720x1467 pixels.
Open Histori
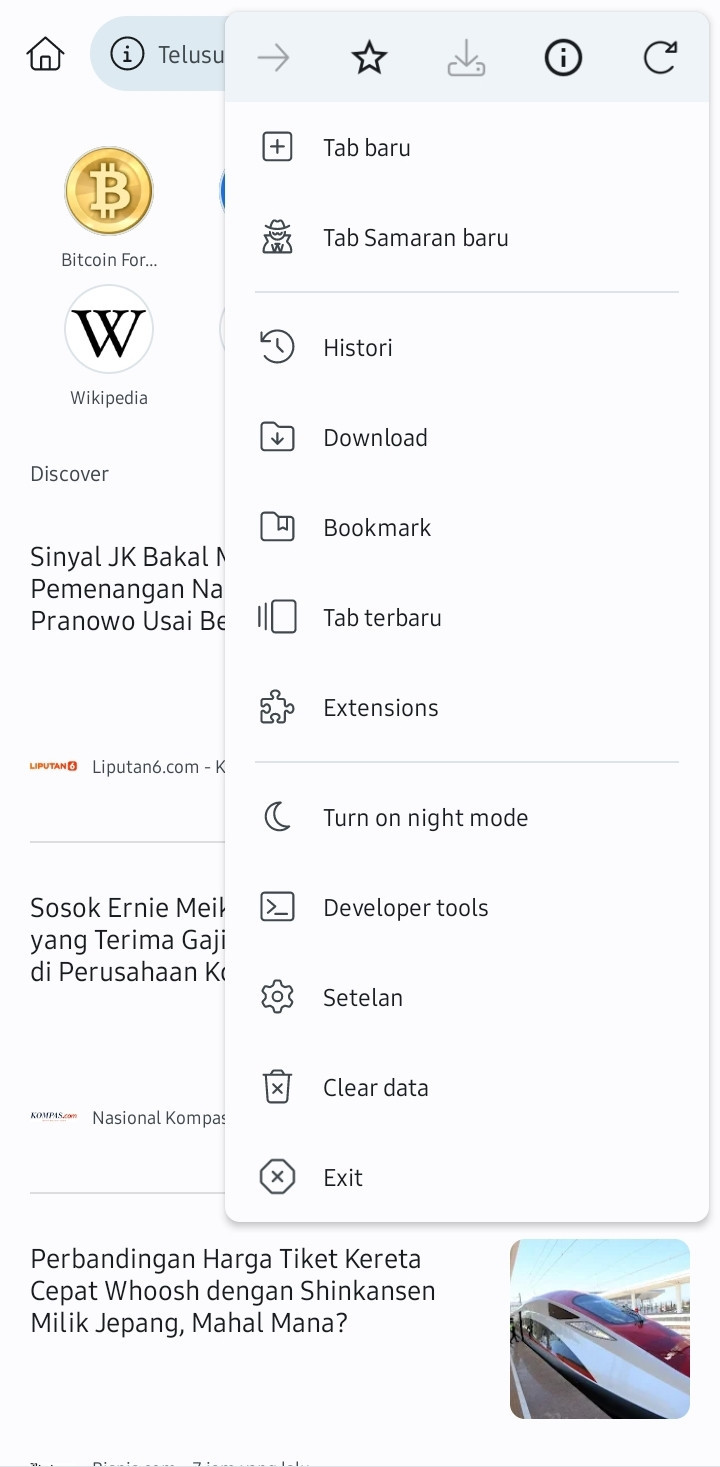(467, 347)
